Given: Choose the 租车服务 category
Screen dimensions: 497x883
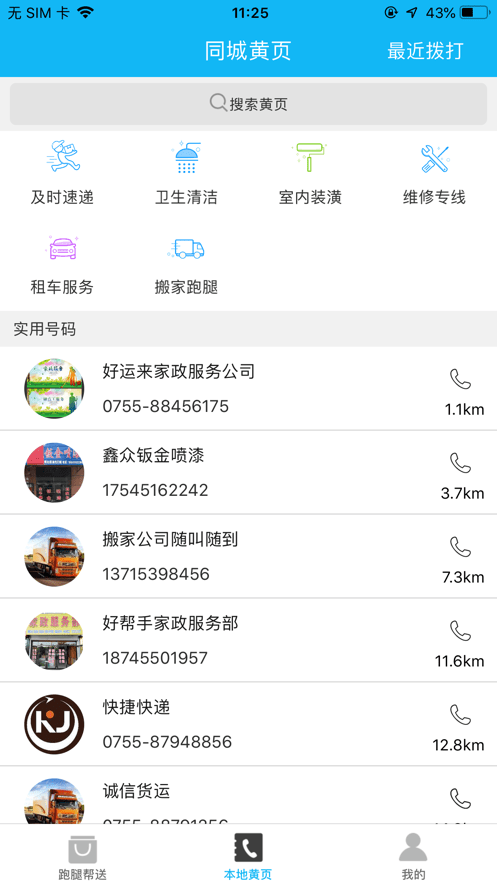Looking at the screenshot, I should (x=62, y=265).
